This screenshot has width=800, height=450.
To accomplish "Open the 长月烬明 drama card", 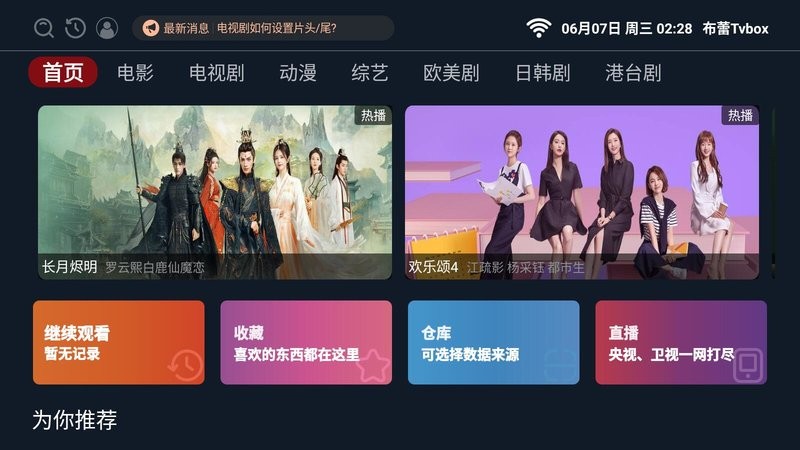I will (x=215, y=192).
